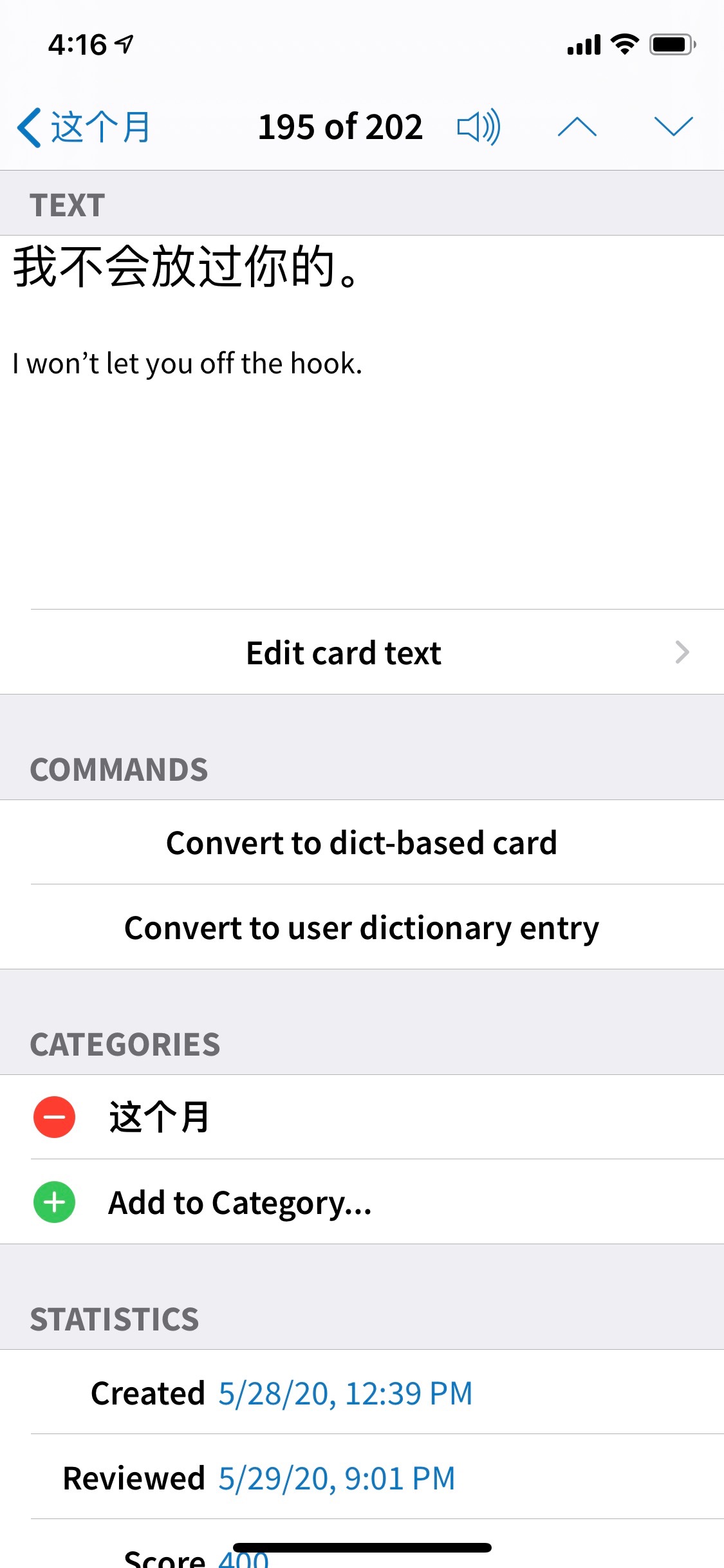
Task: Remove card from 这个月 category
Action: tap(54, 1117)
